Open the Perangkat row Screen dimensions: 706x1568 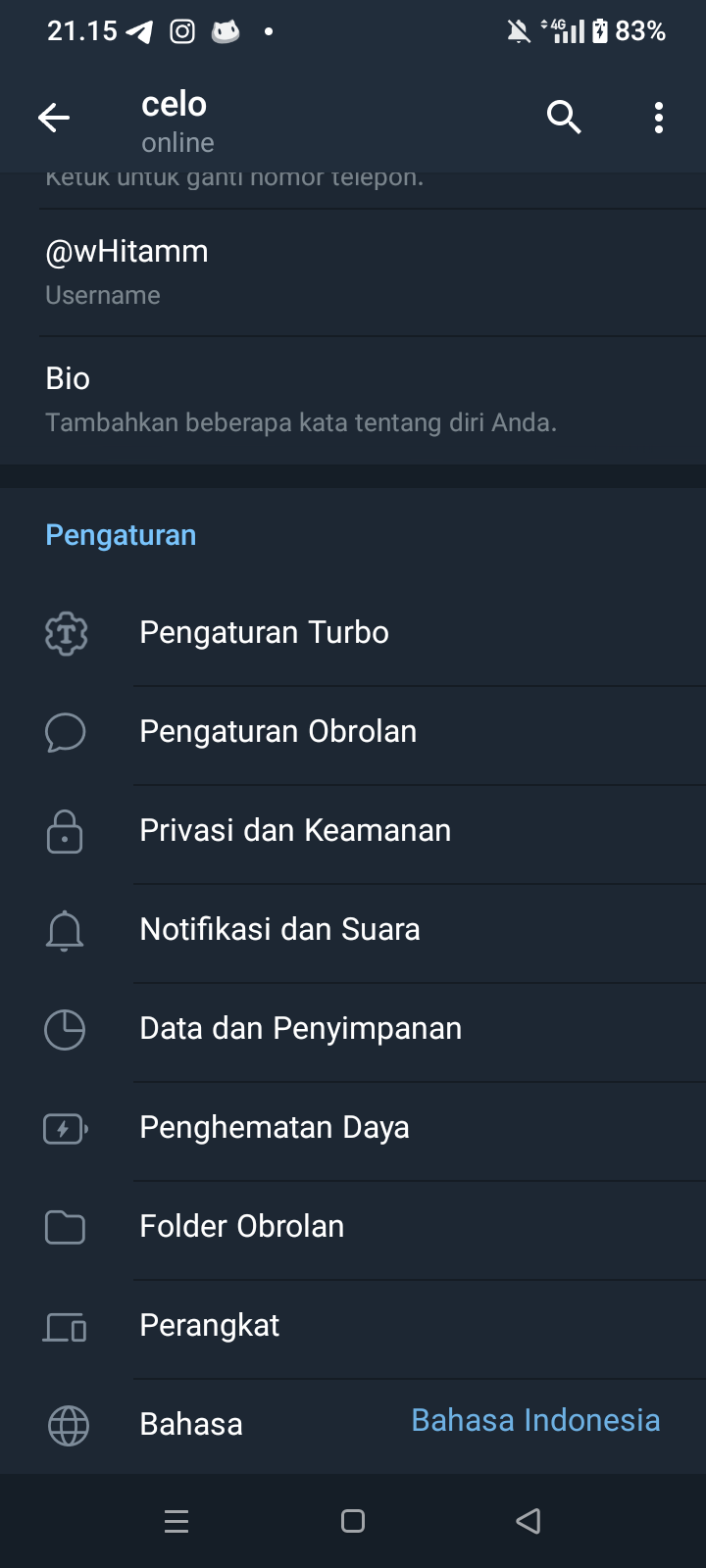(353, 1326)
